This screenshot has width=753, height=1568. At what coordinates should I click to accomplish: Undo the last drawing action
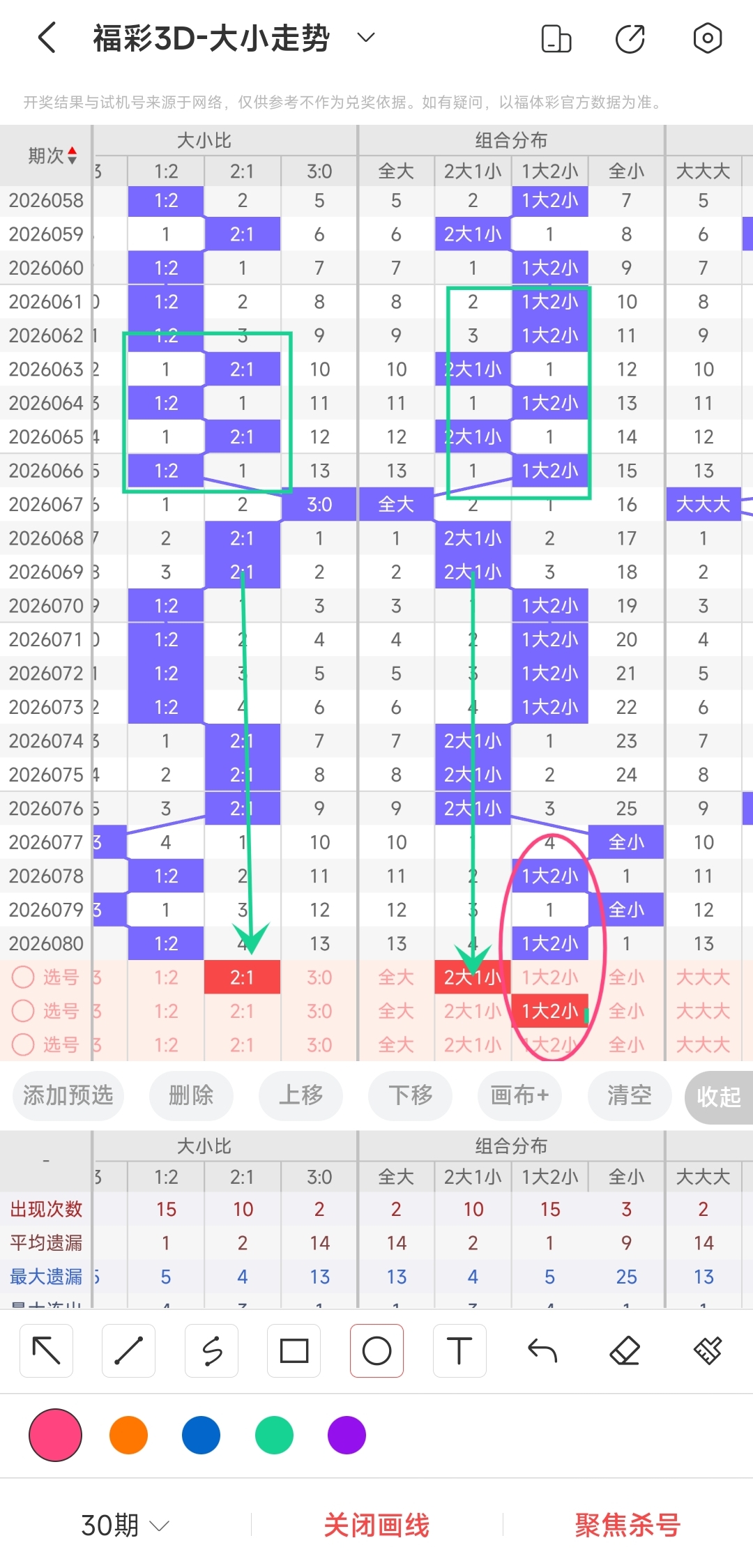pyautogui.click(x=542, y=1350)
